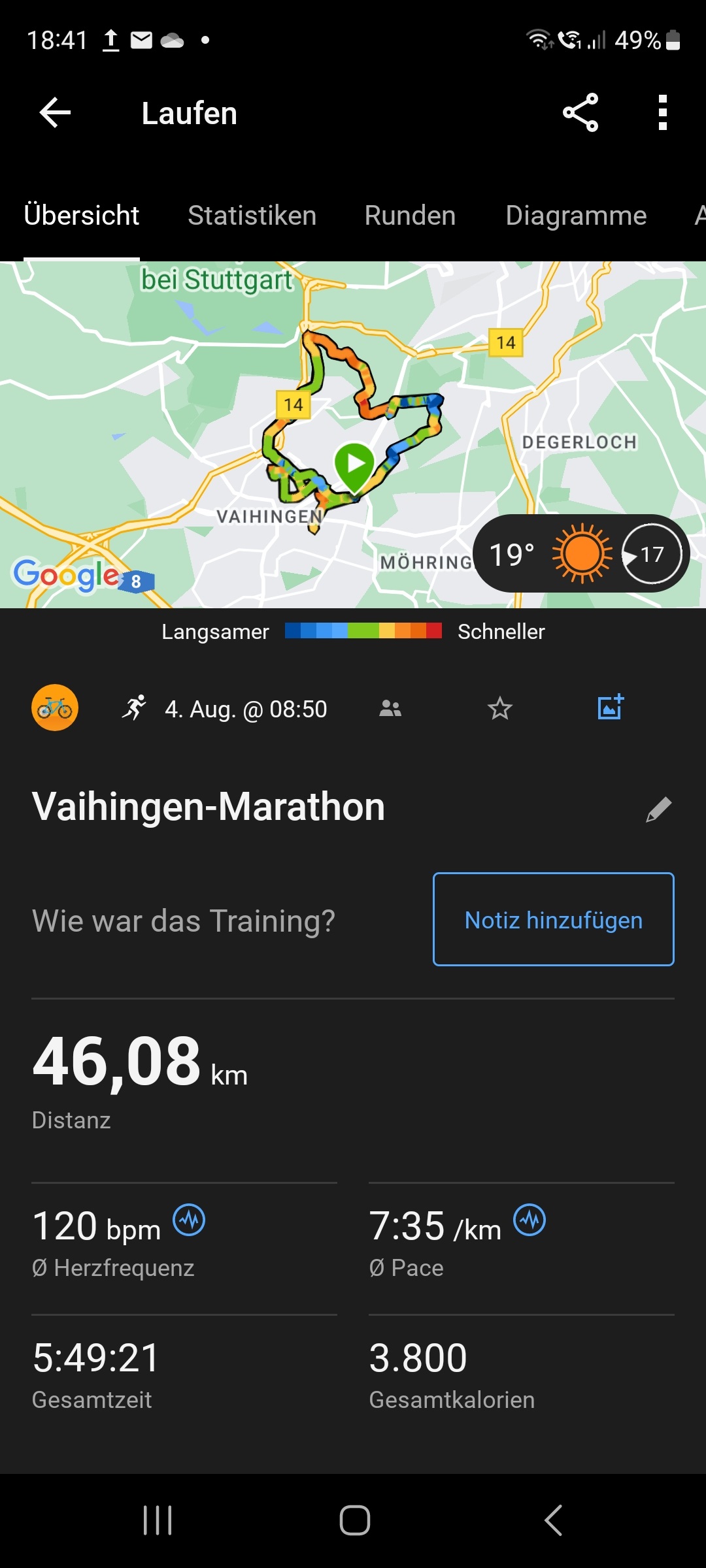The width and height of the screenshot is (706, 1568).
Task: Switch to the Runden tab
Action: [x=410, y=216]
